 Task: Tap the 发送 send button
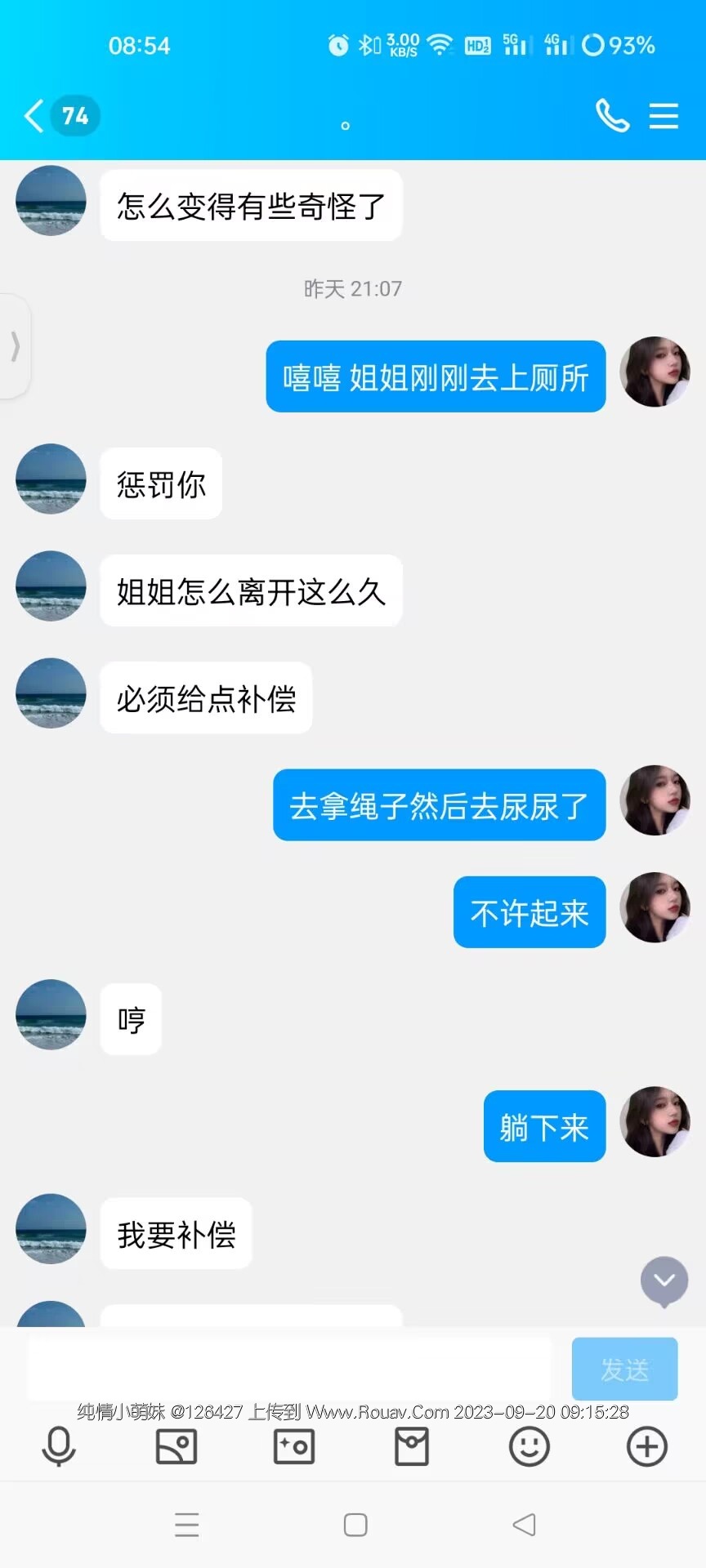coord(624,1370)
